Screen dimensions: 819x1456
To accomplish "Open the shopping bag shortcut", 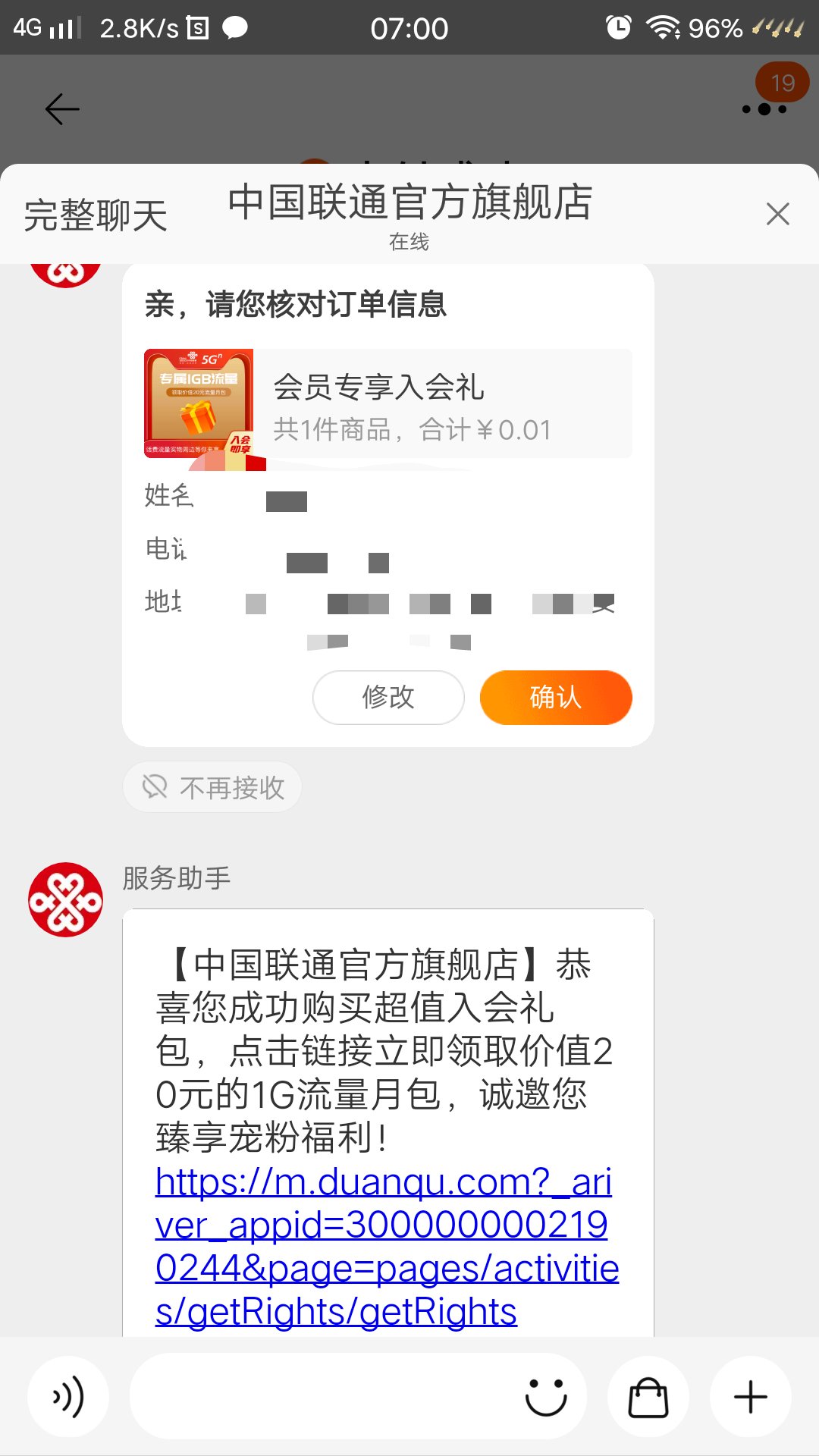I will click(x=648, y=1397).
